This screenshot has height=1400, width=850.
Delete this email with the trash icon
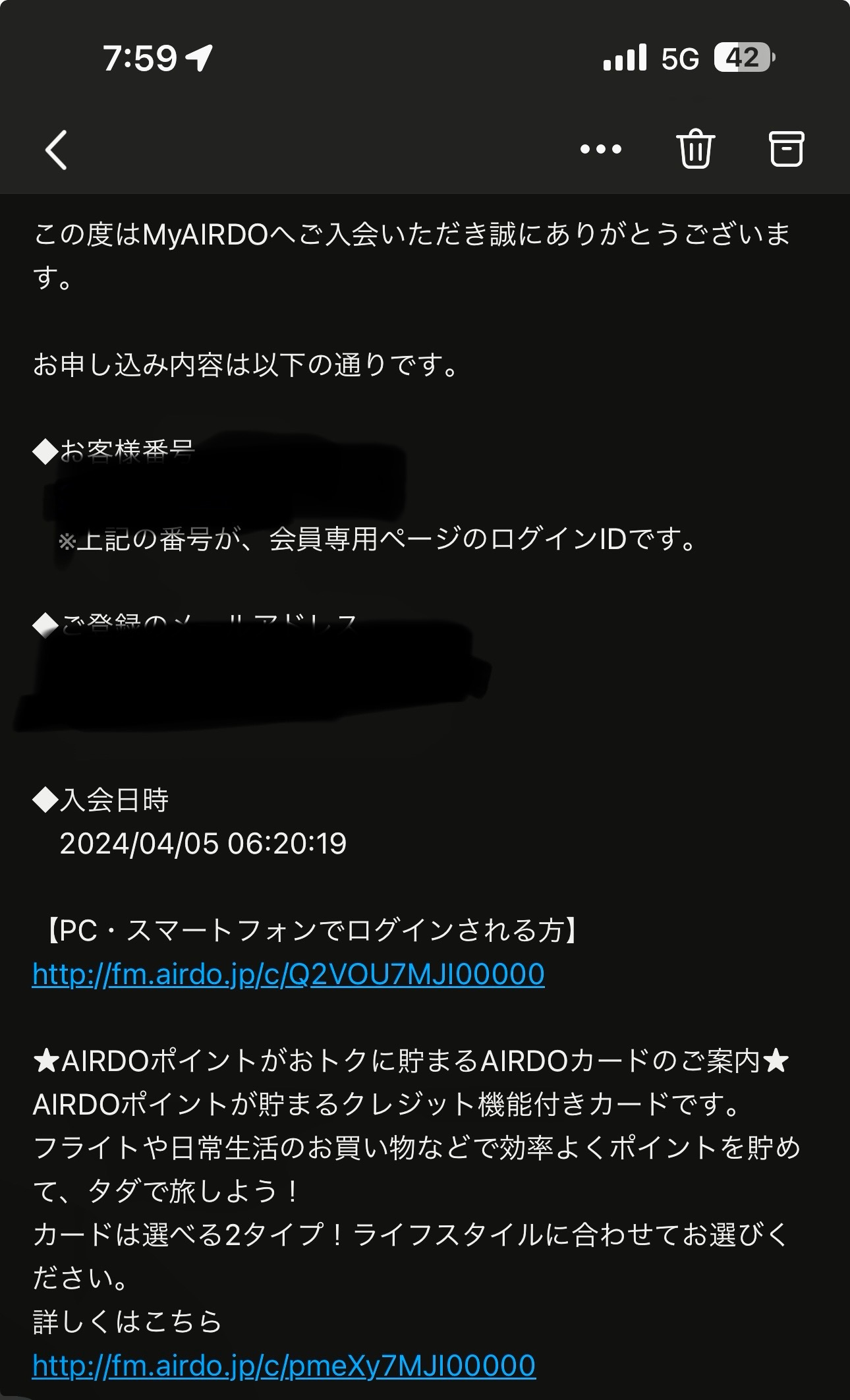pos(695,149)
